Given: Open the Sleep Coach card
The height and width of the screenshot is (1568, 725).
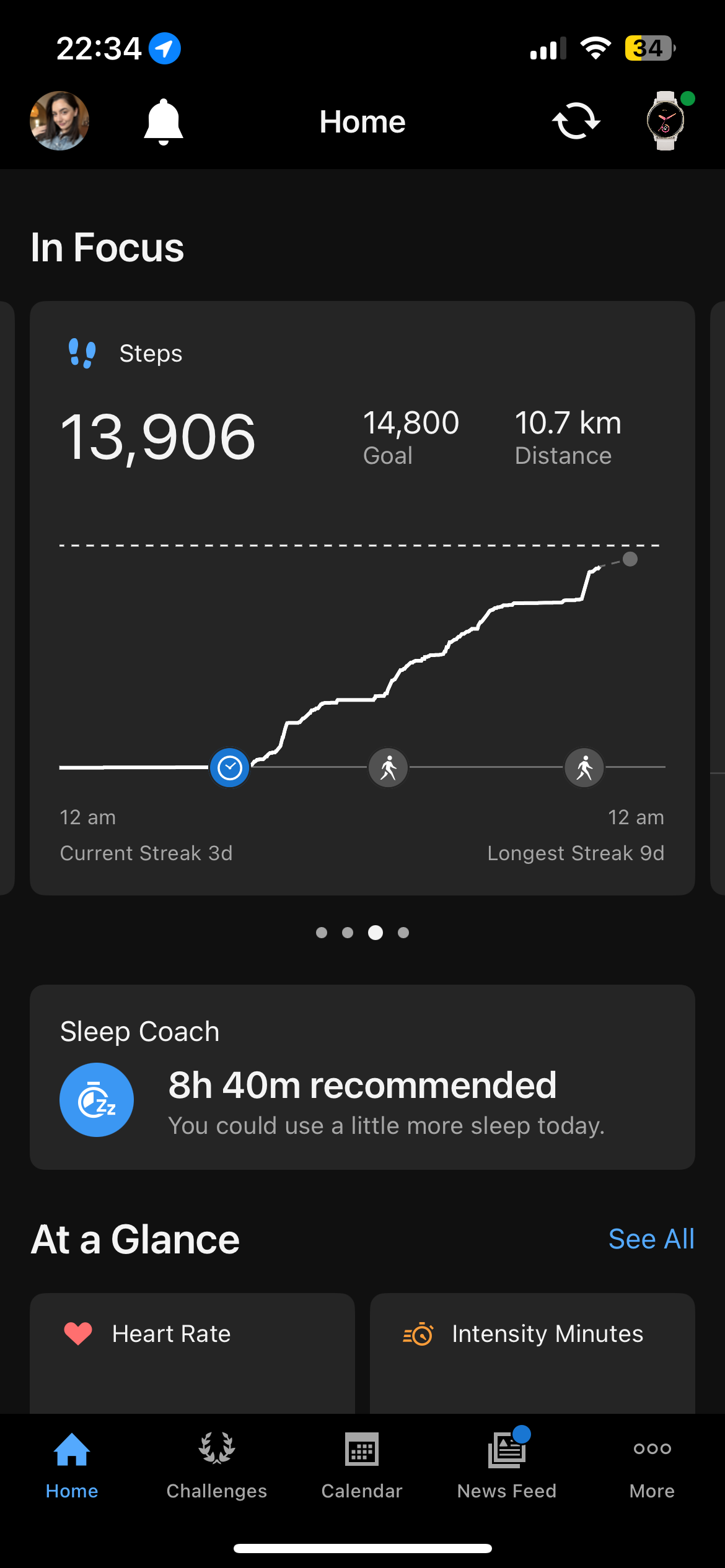Looking at the screenshot, I should point(362,1078).
